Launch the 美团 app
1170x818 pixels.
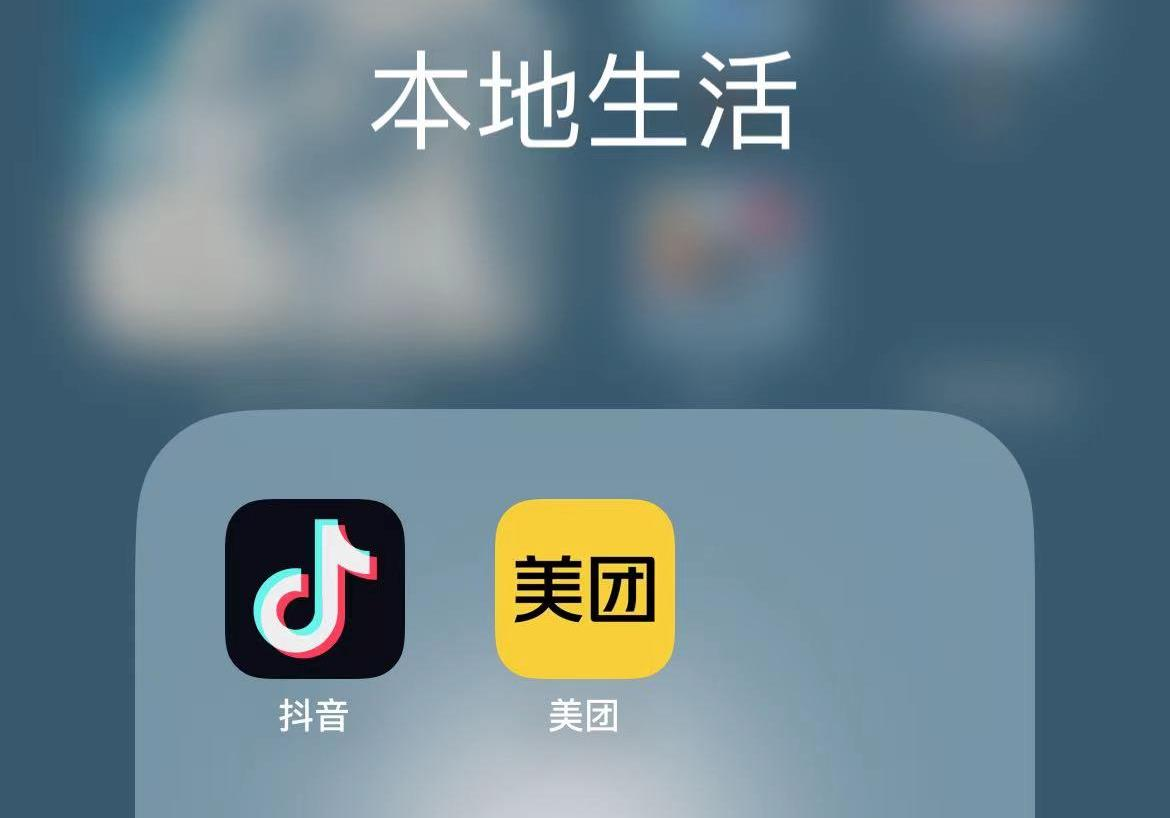click(x=585, y=589)
